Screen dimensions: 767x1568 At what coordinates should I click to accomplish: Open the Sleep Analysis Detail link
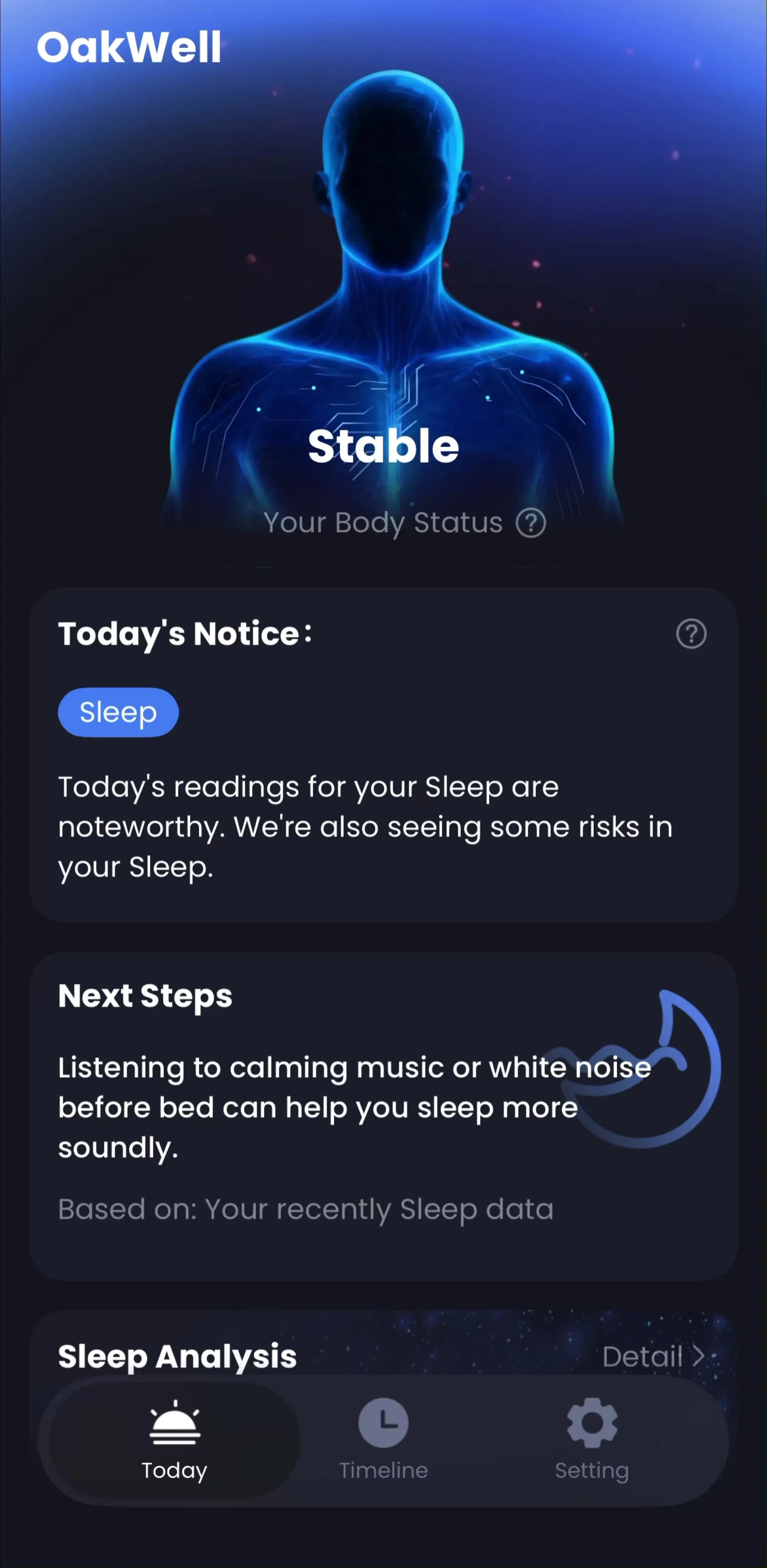click(653, 1356)
